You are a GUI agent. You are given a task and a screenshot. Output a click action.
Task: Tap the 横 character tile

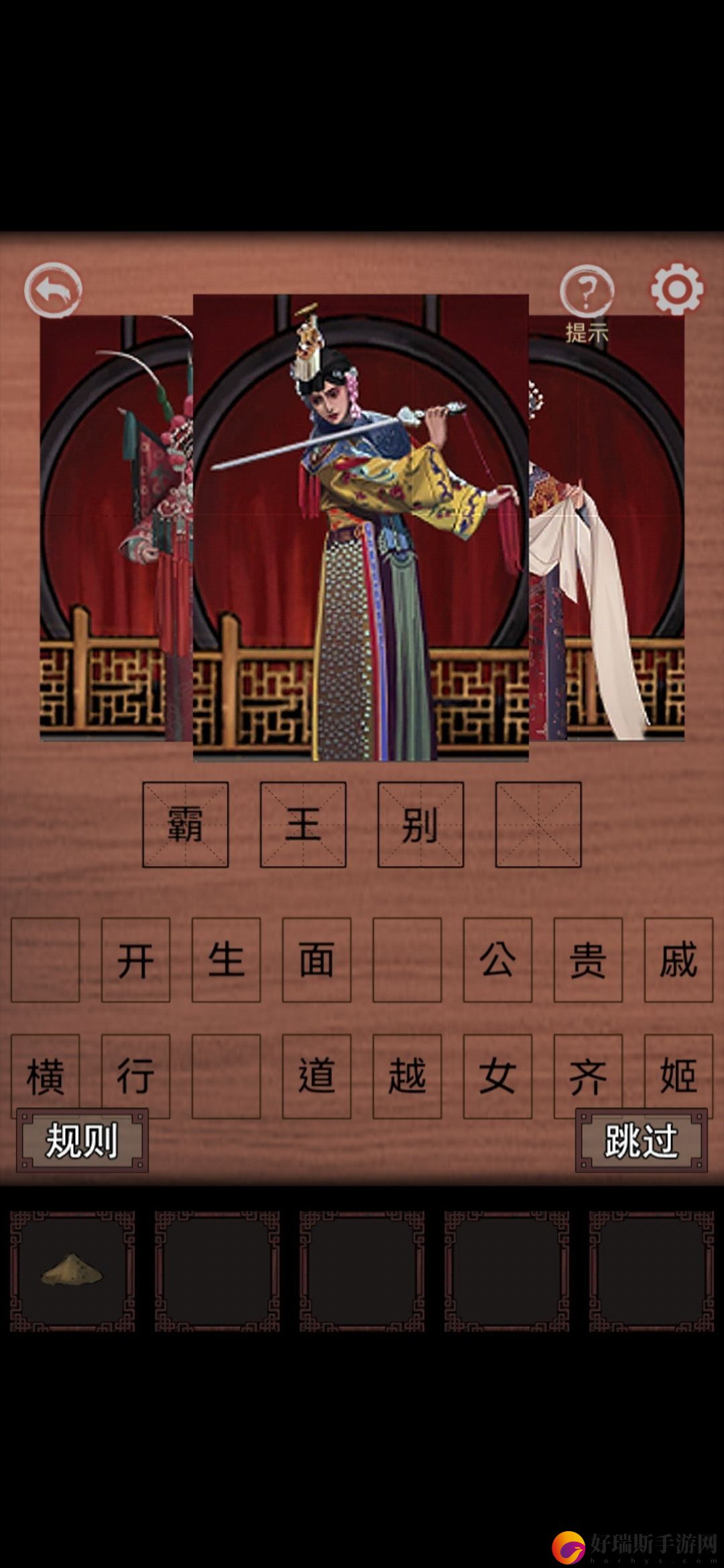pos(45,1075)
